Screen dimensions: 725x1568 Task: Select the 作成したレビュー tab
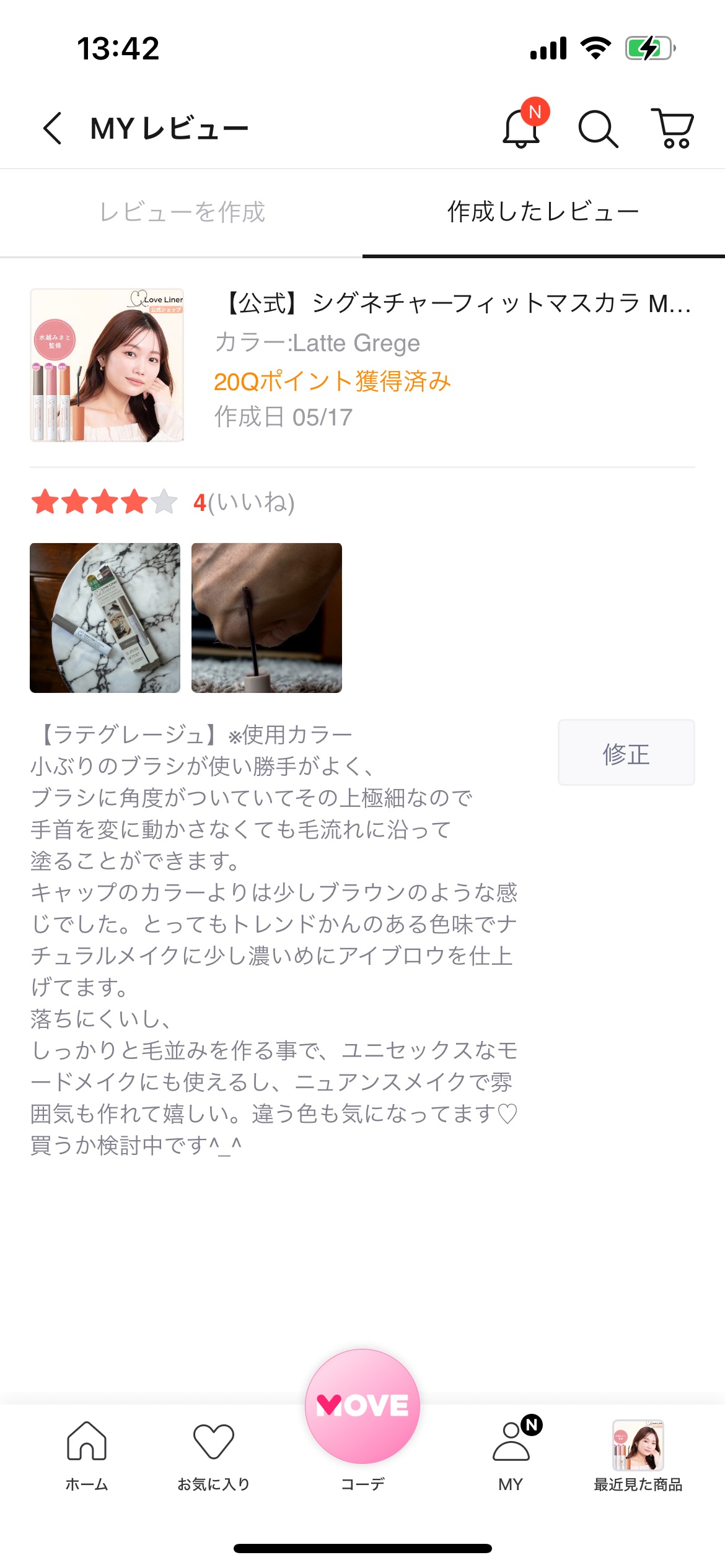543,212
